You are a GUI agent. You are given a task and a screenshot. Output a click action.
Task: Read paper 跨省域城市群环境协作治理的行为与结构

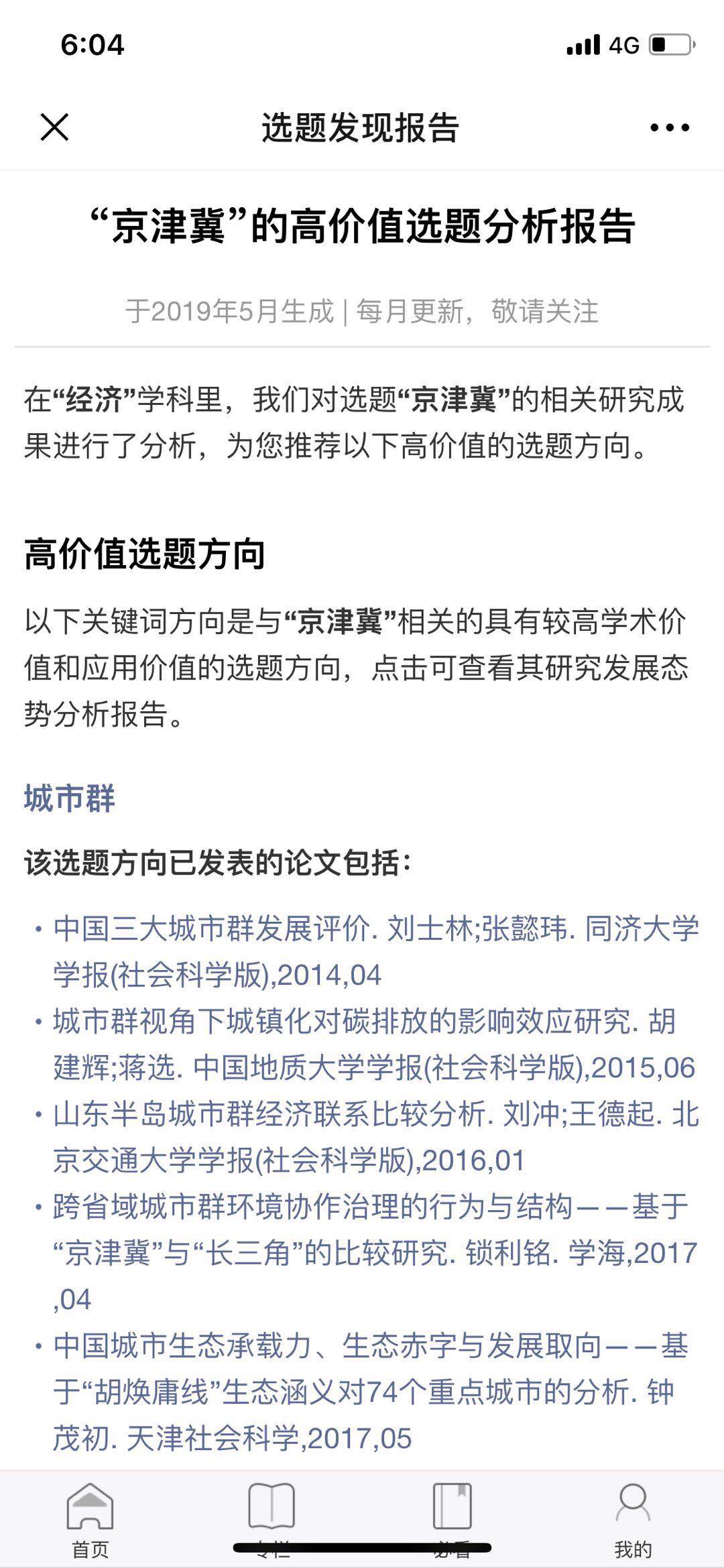[374, 1252]
